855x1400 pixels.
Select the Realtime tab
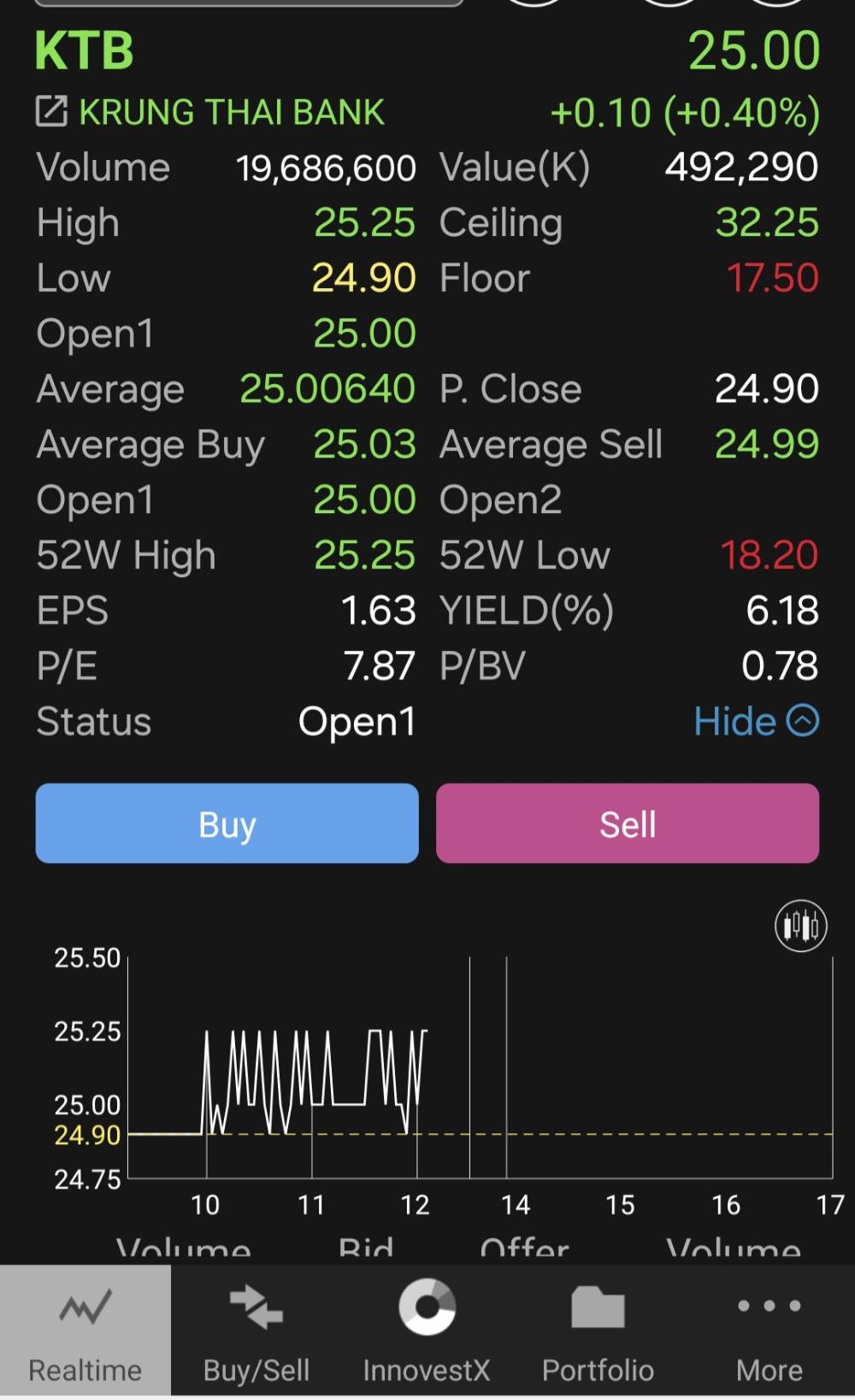[85, 1331]
